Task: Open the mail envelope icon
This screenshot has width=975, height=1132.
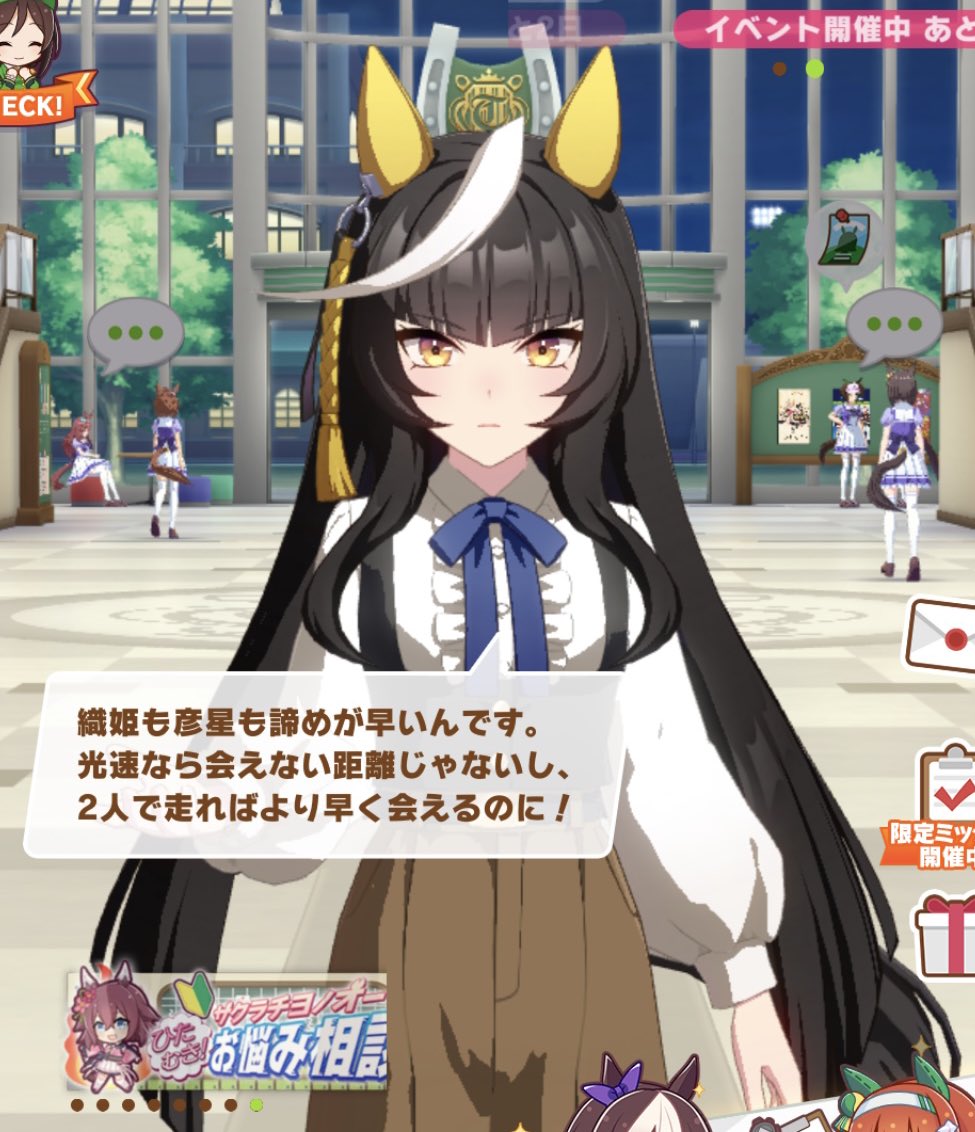Action: [x=942, y=635]
